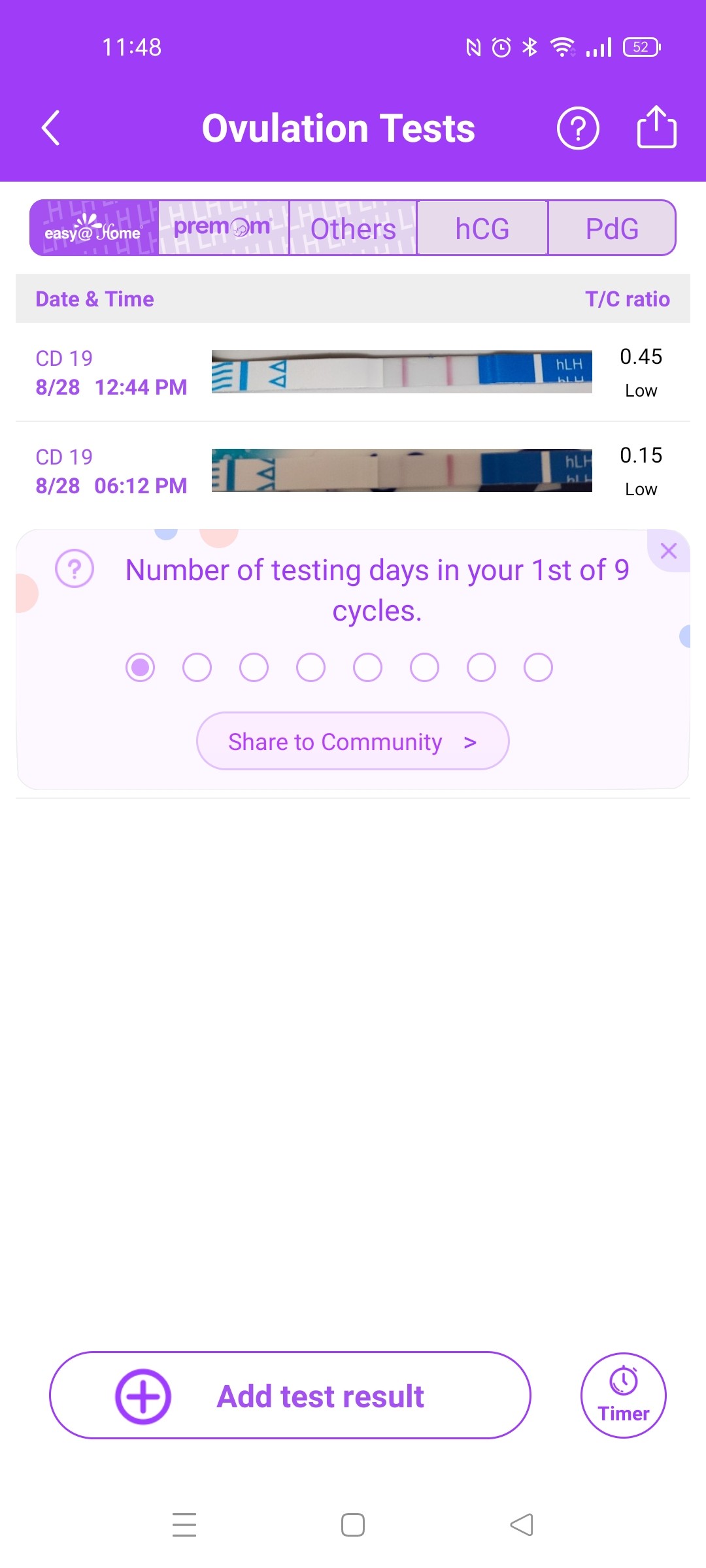
Task: Open the Timer
Action: click(623, 1396)
